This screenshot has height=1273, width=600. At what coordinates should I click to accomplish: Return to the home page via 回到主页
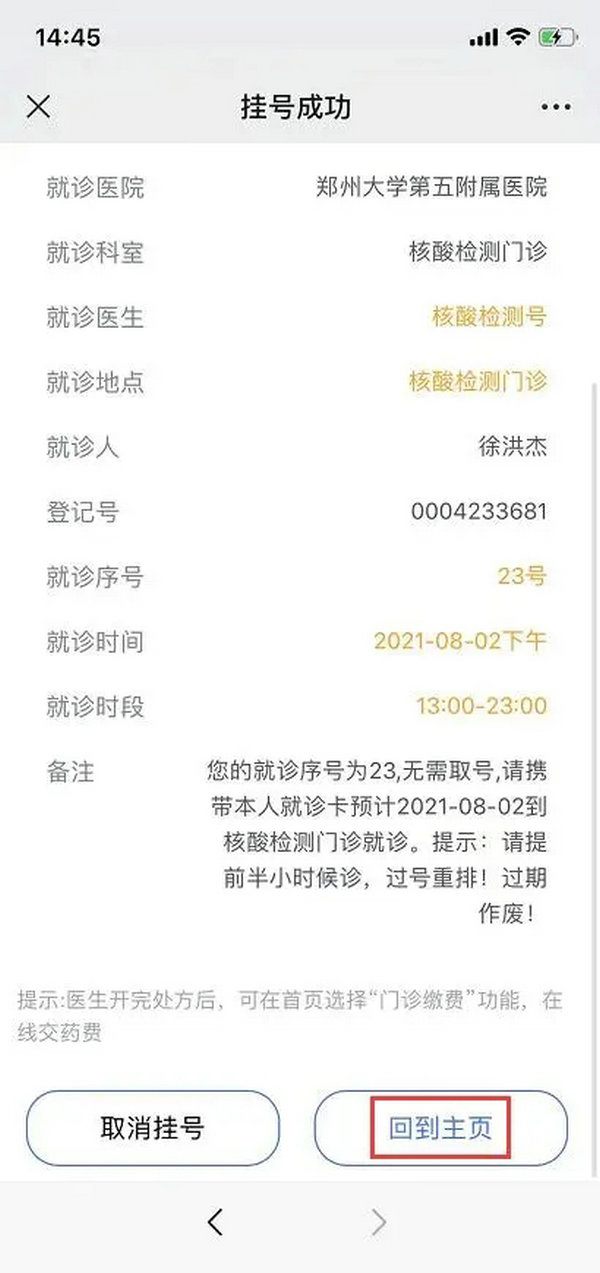pyautogui.click(x=441, y=1129)
